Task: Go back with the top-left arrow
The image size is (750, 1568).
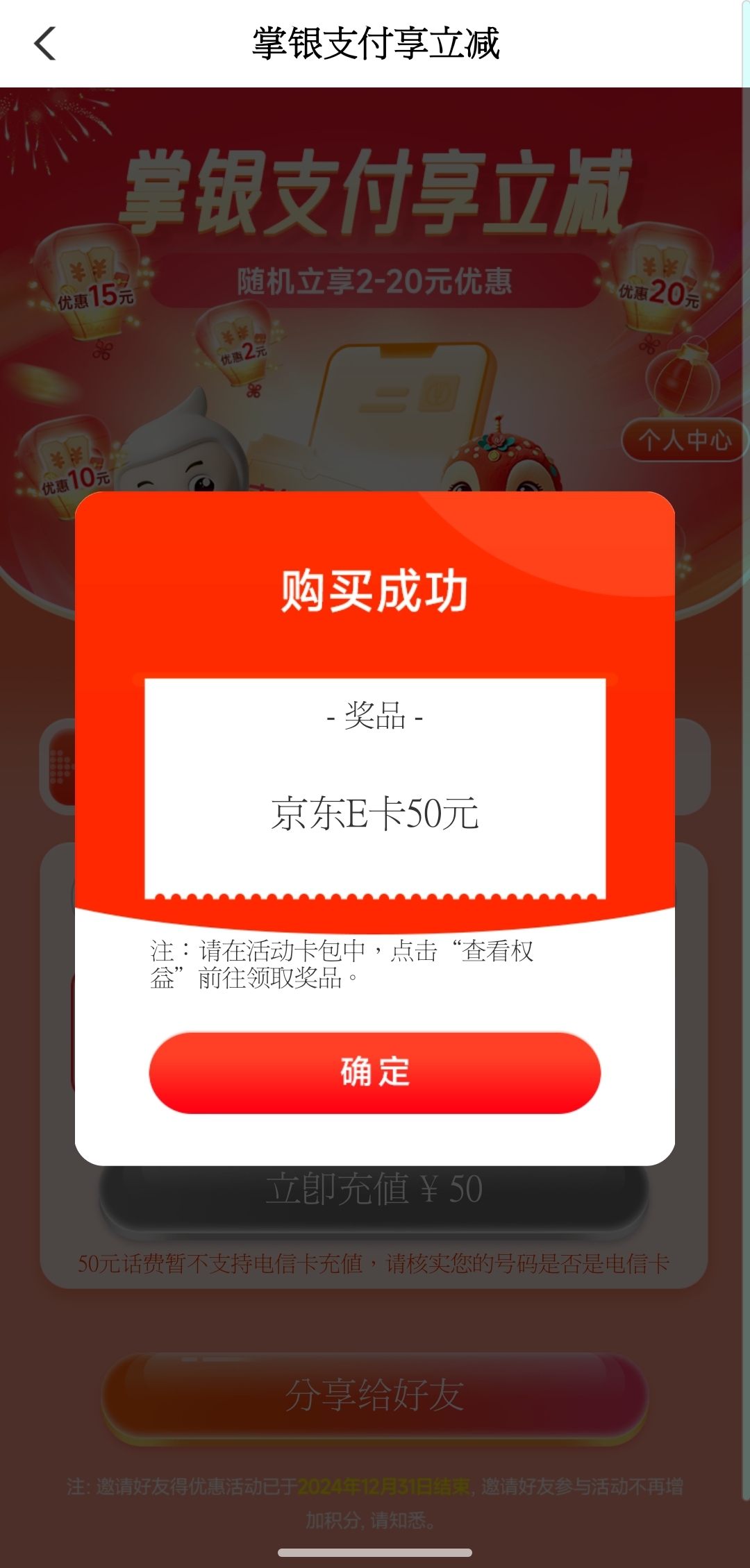Action: coord(45,44)
